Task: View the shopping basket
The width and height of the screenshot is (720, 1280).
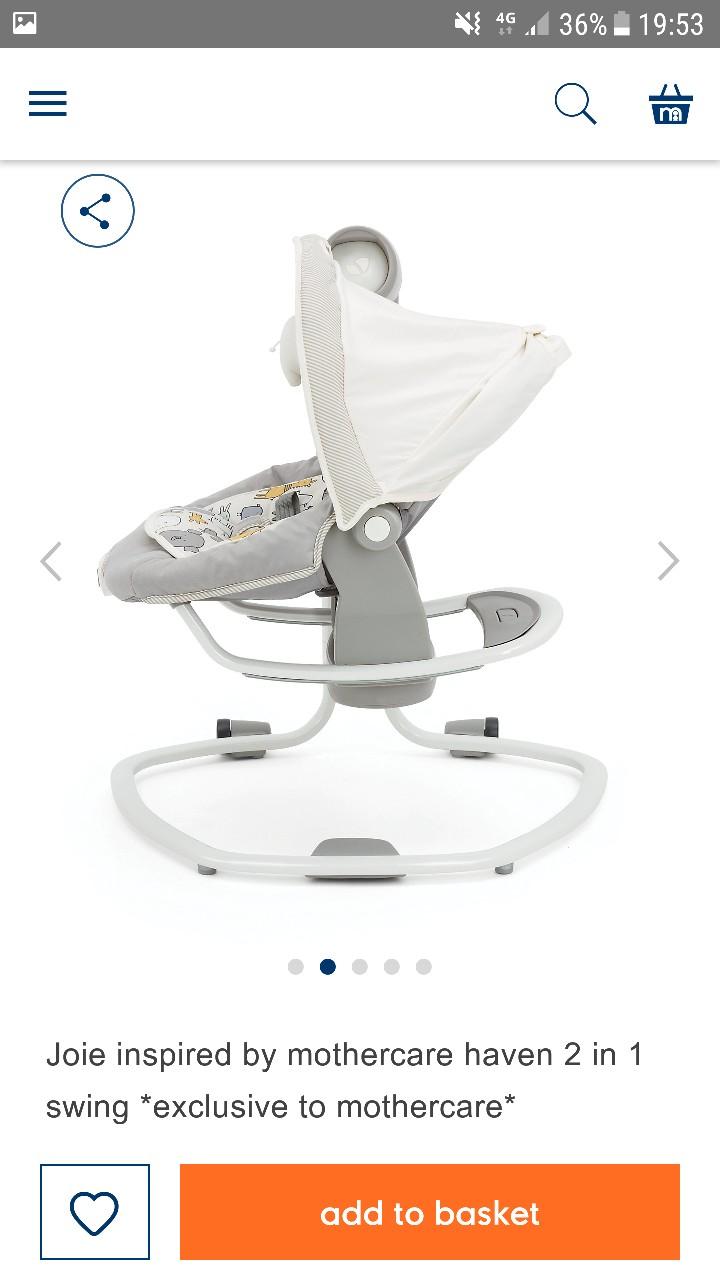Action: tap(670, 104)
